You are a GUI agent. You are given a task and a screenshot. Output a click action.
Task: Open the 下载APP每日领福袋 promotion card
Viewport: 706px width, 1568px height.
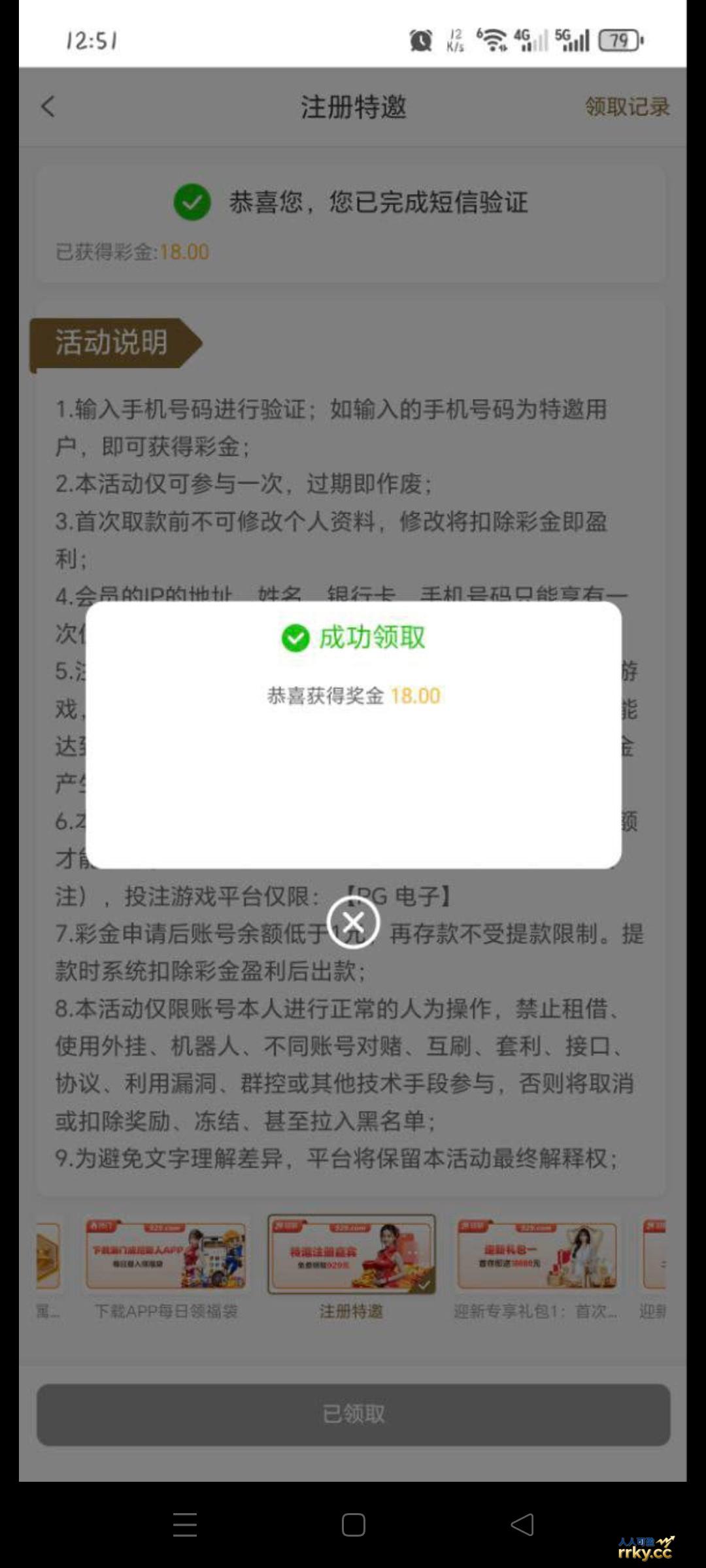pyautogui.click(x=167, y=1254)
